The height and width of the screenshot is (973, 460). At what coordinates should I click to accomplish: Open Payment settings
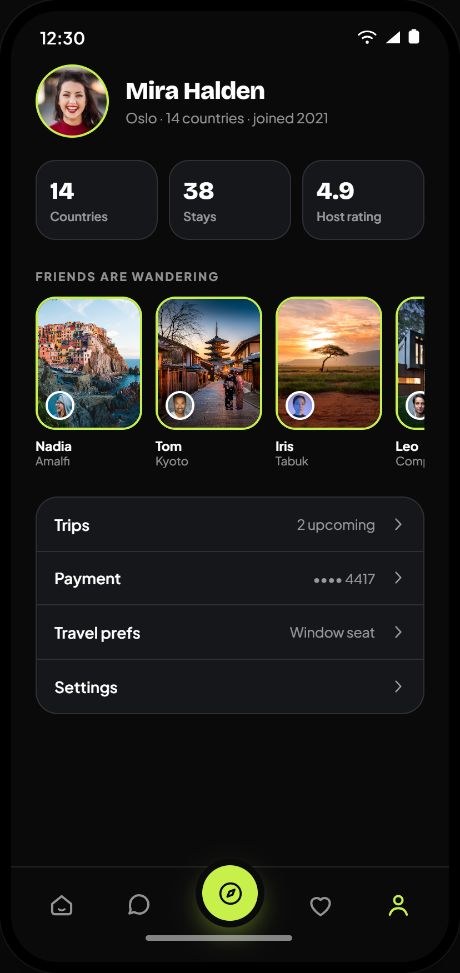pyautogui.click(x=230, y=578)
